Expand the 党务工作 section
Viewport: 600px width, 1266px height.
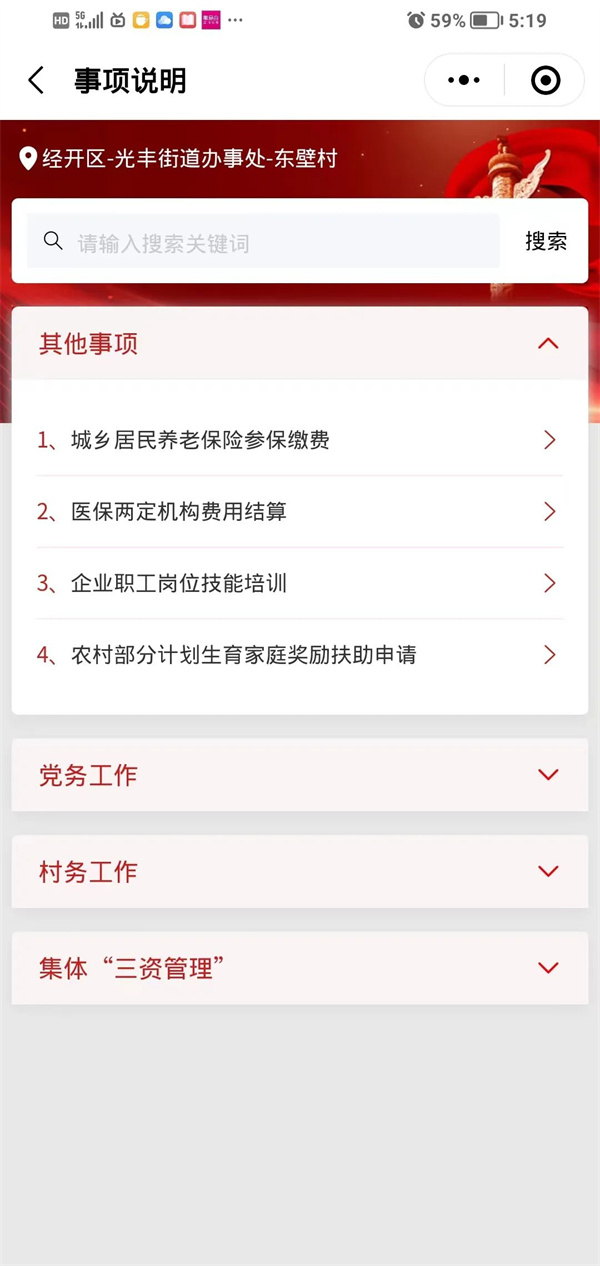[299, 775]
